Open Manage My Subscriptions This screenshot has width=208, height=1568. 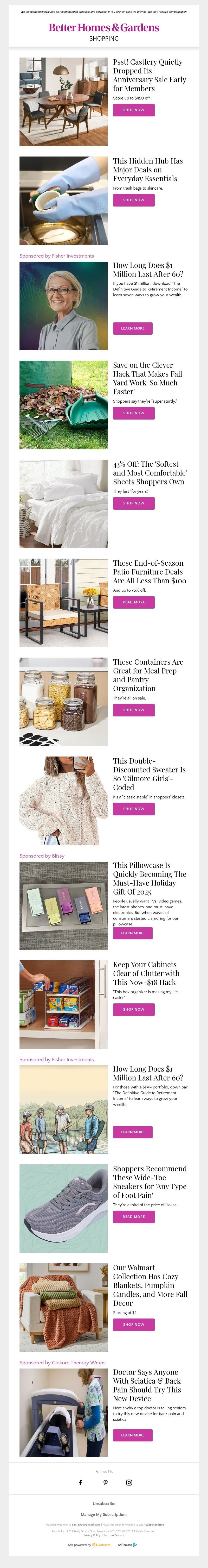tap(104, 1514)
